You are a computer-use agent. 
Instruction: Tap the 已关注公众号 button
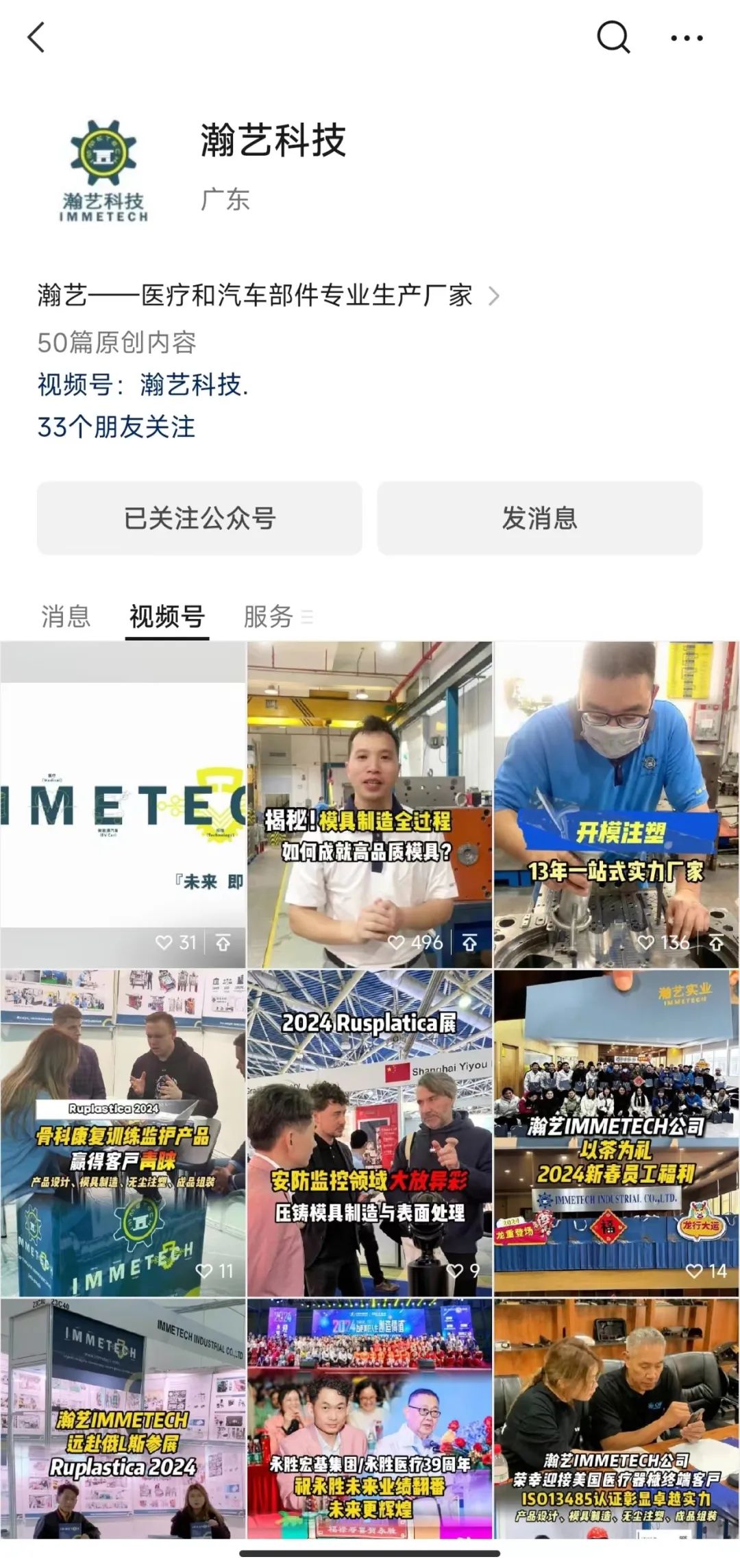click(199, 518)
